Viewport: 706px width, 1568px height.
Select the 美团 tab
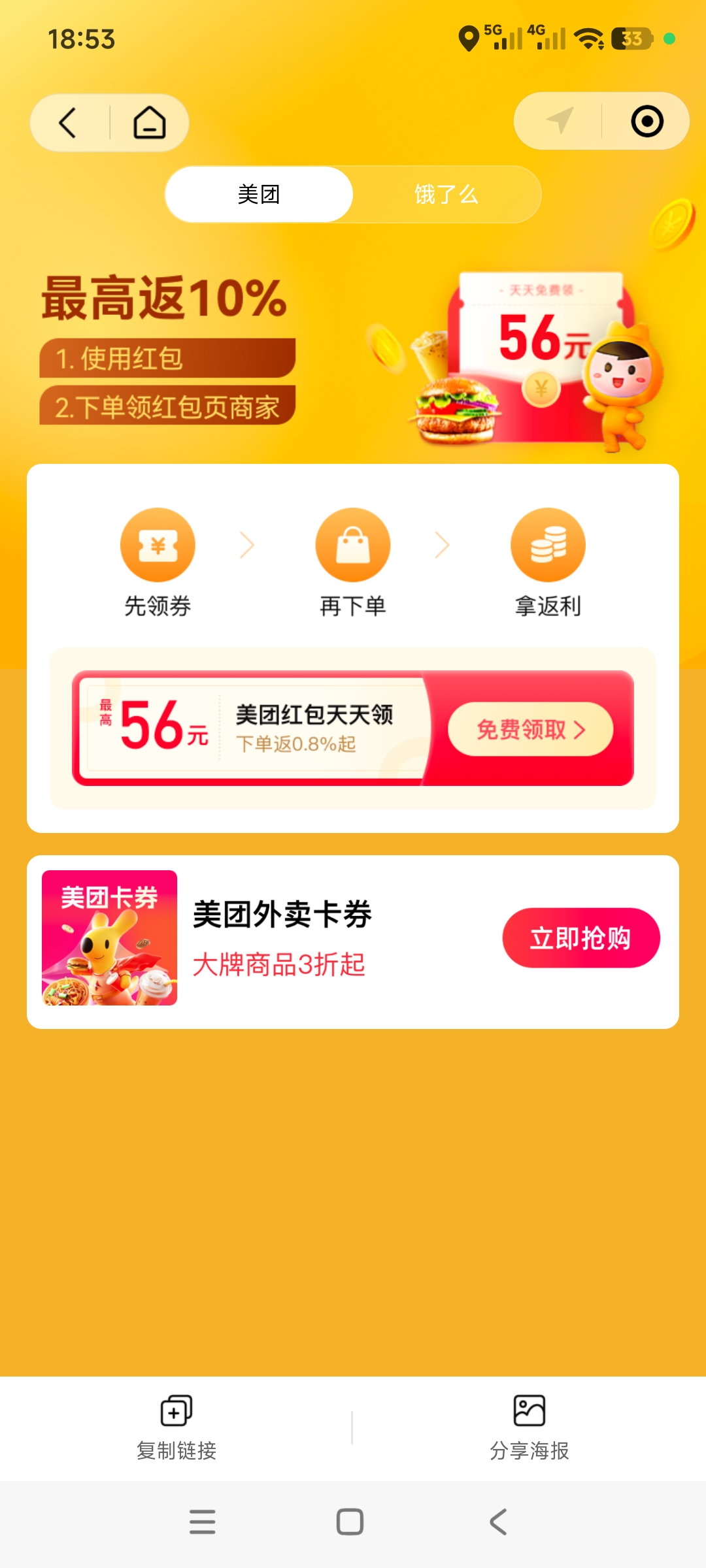pyautogui.click(x=259, y=194)
